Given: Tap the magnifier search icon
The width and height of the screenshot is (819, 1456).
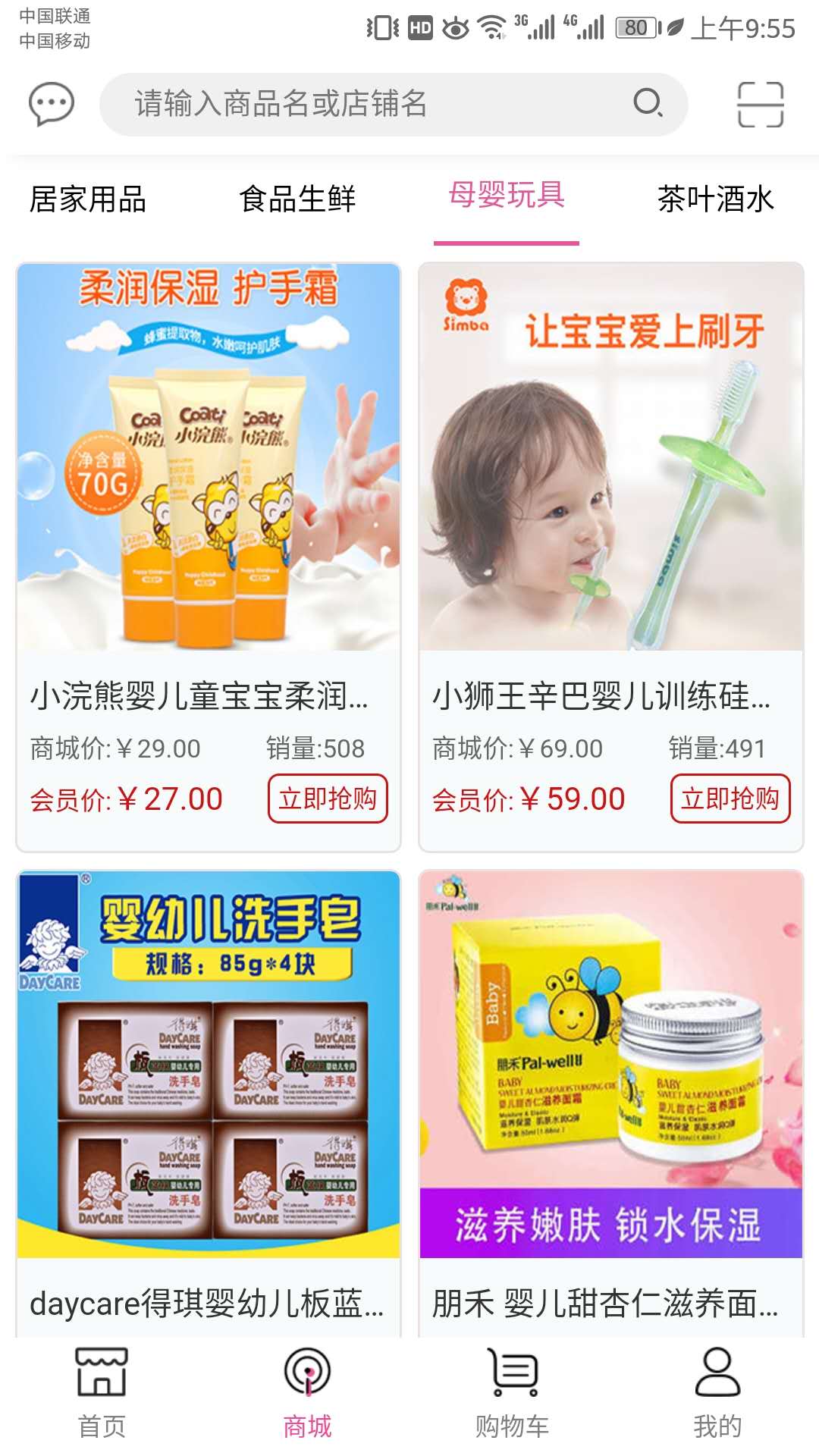Looking at the screenshot, I should pyautogui.click(x=648, y=102).
